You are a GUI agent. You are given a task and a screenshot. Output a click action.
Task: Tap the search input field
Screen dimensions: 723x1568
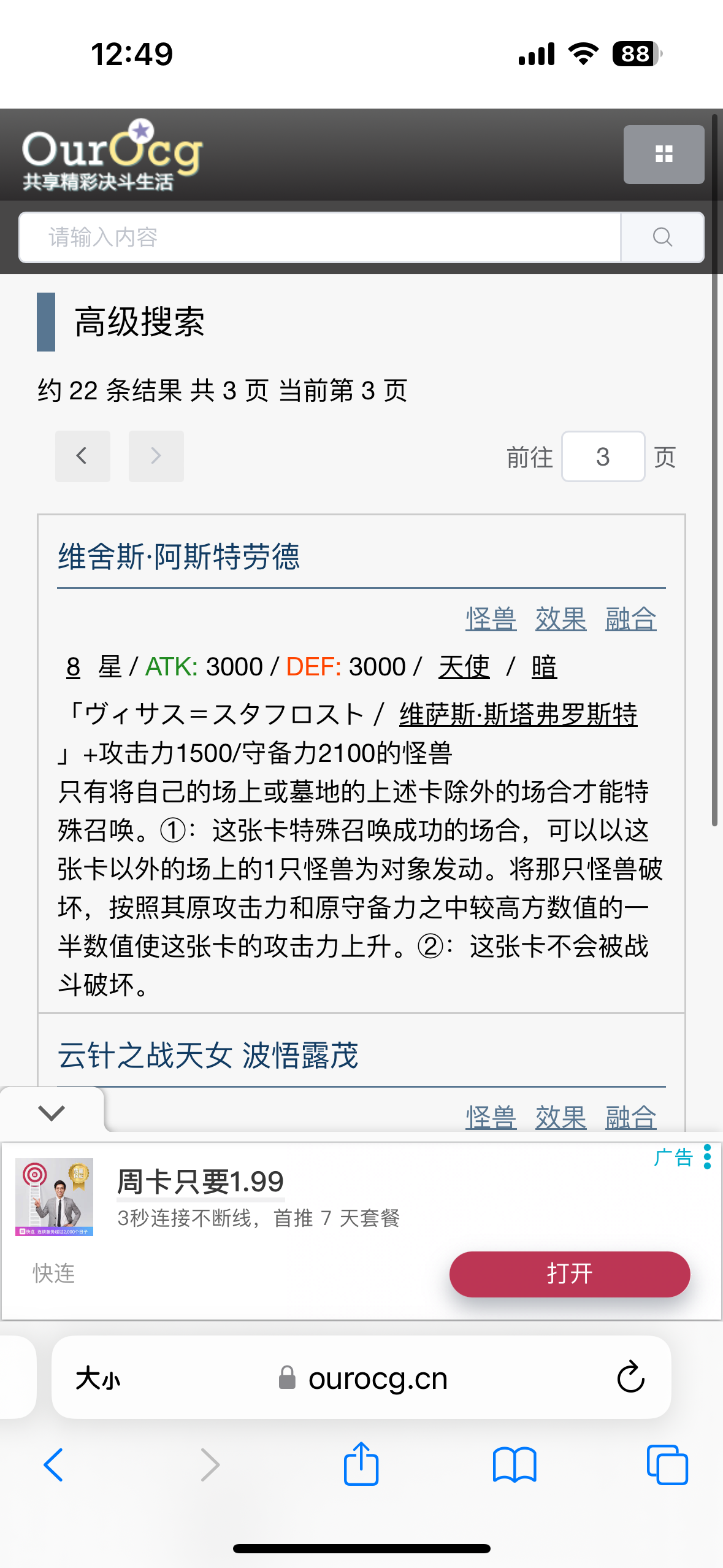319,237
